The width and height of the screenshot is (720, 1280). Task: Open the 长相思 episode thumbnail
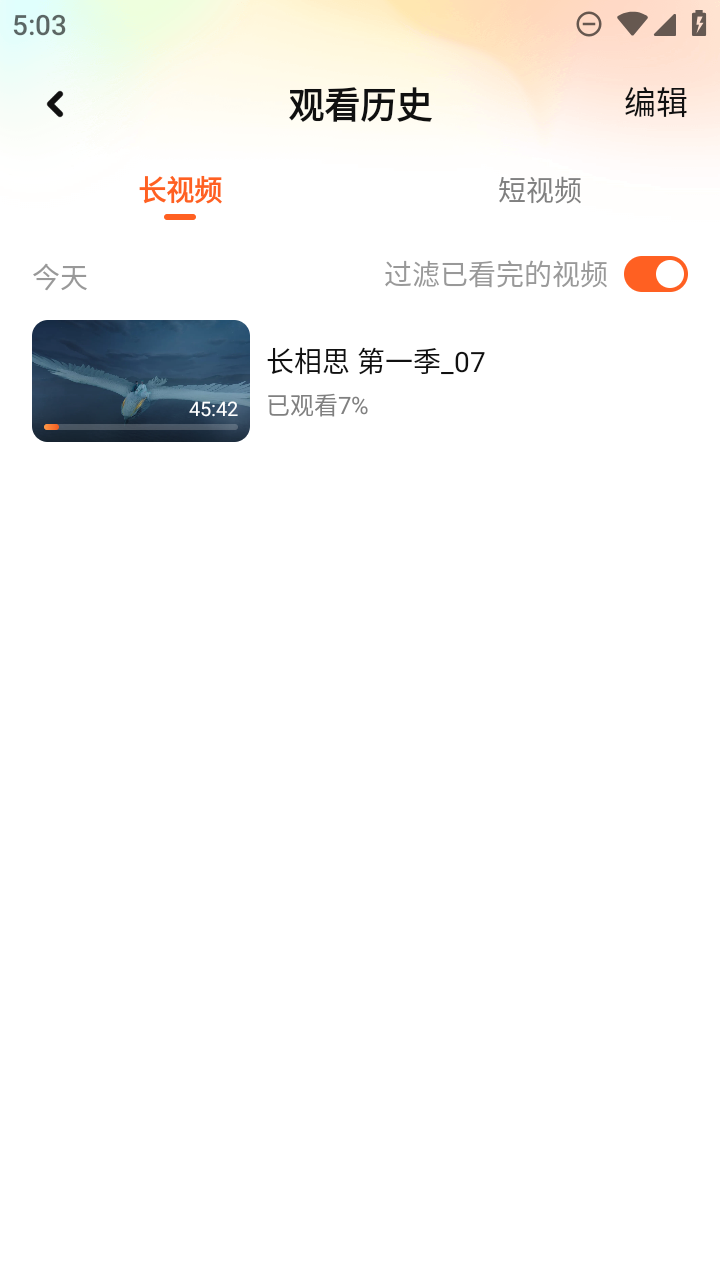coord(140,380)
